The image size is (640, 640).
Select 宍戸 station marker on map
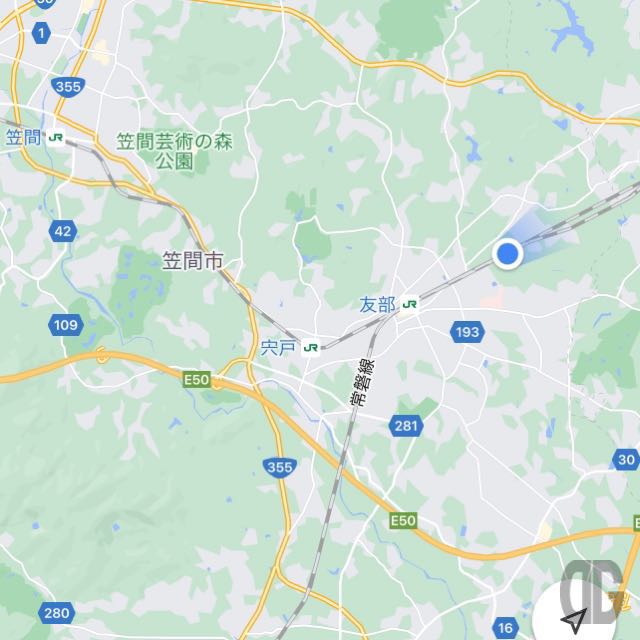pos(312,347)
